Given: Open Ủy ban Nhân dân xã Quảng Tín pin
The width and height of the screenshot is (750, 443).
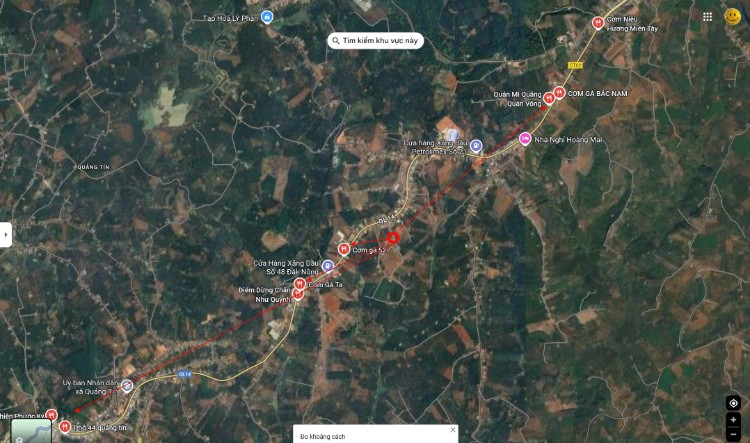Looking at the screenshot, I should (x=127, y=385).
